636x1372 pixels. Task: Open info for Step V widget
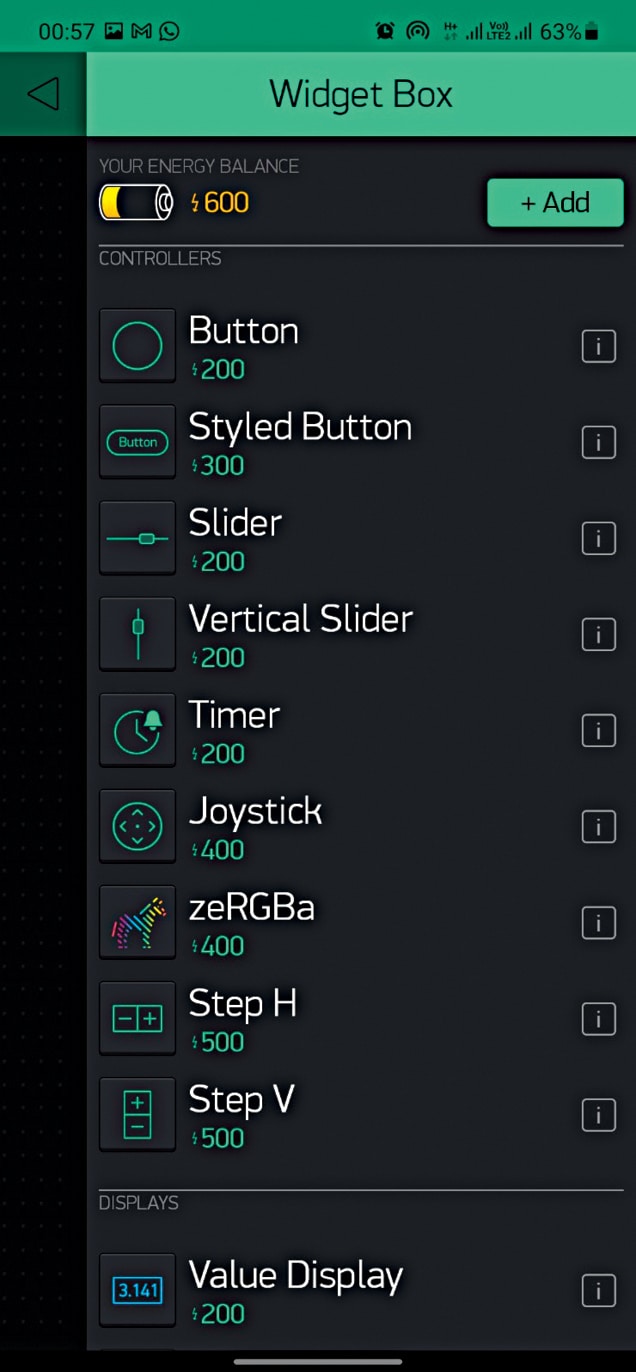click(x=598, y=1115)
